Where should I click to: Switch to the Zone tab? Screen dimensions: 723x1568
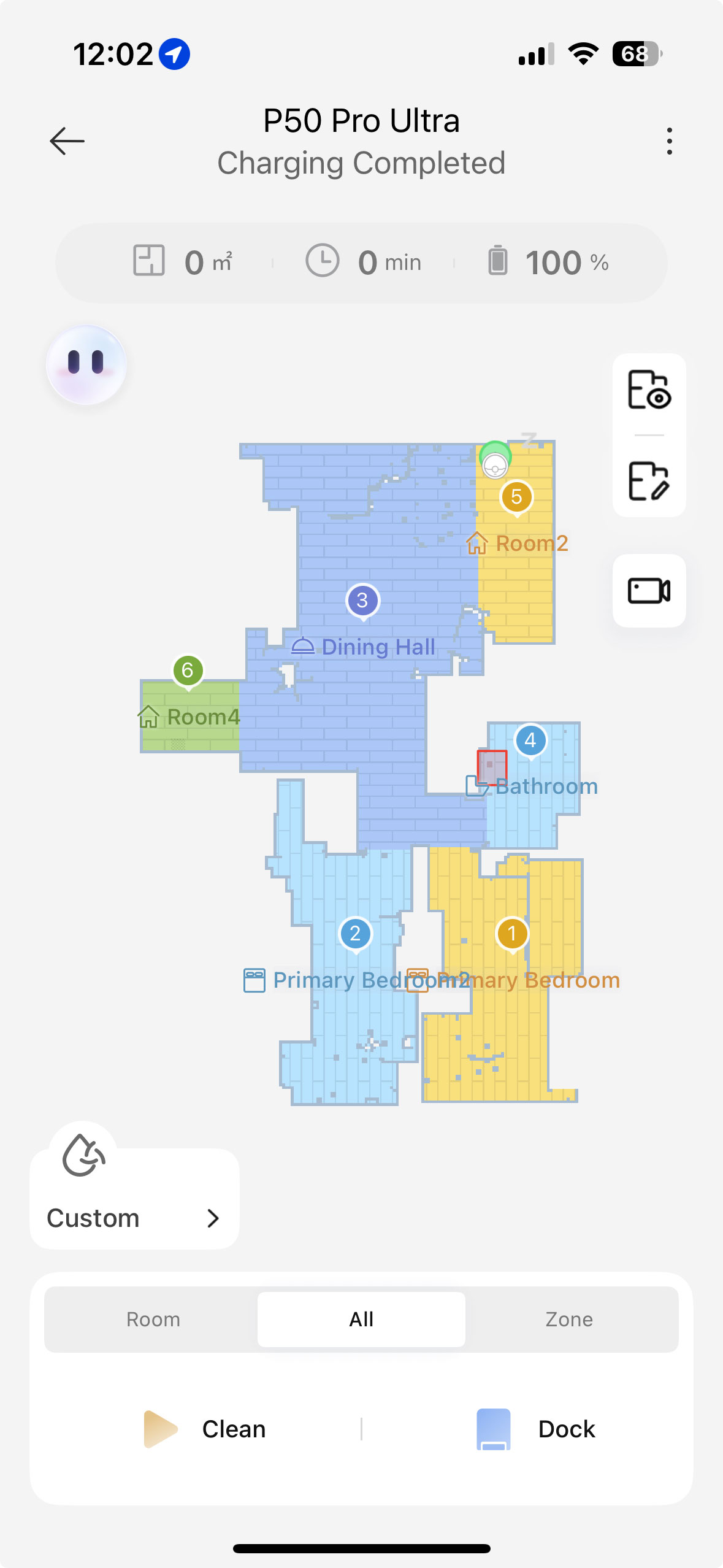coord(569,1319)
